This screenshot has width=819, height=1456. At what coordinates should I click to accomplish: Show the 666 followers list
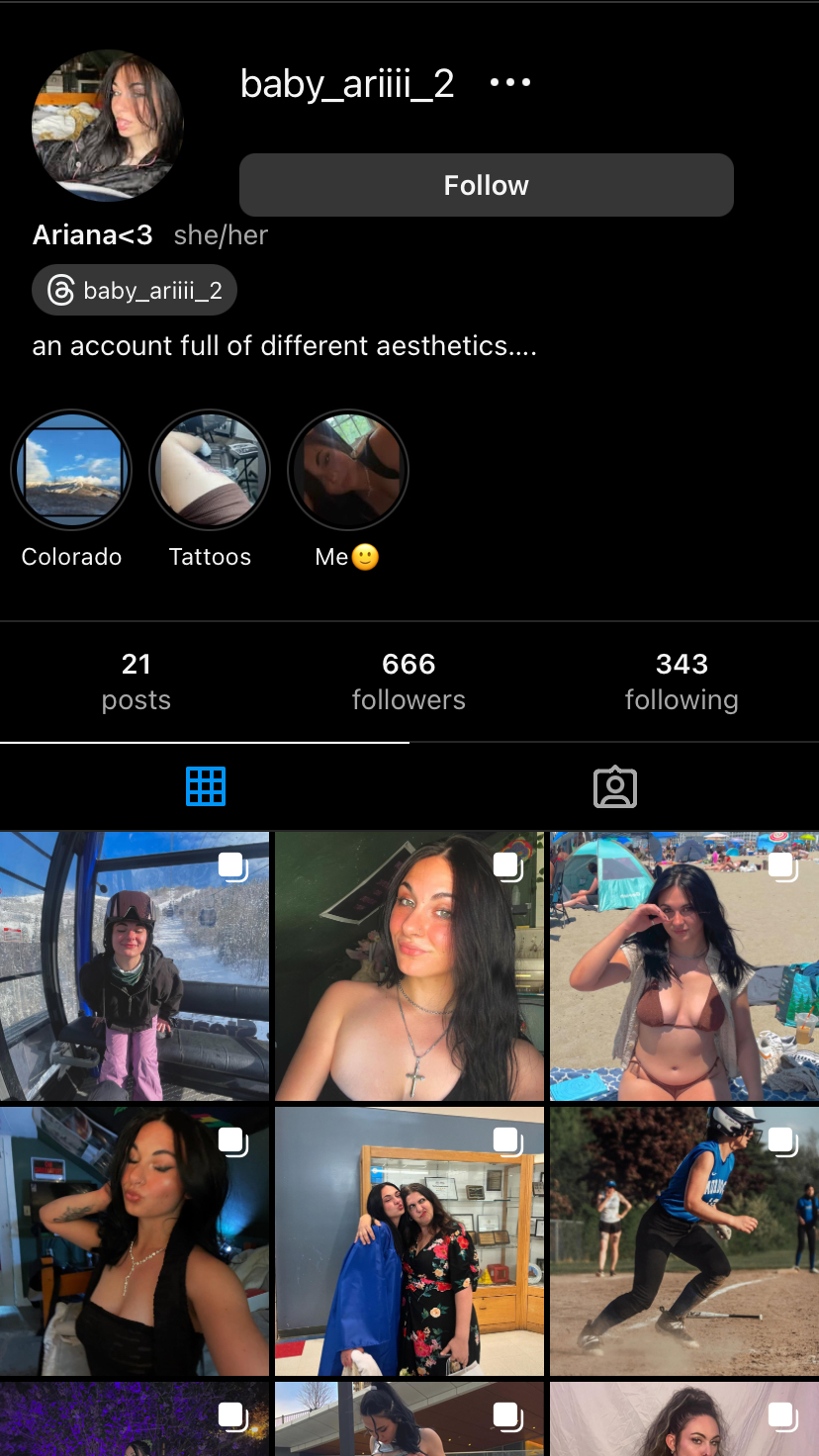pos(409,681)
